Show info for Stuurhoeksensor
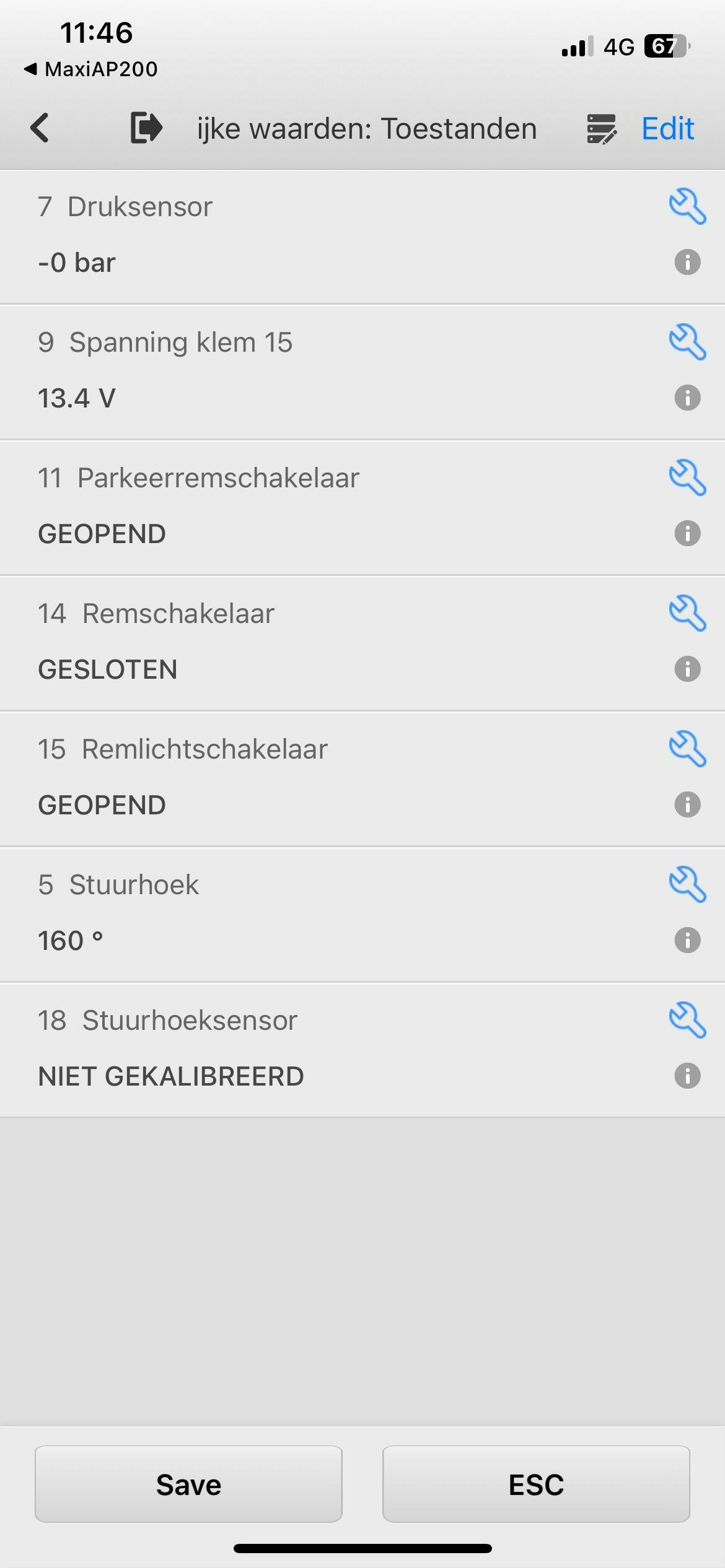Viewport: 725px width, 1568px height. point(687,1076)
